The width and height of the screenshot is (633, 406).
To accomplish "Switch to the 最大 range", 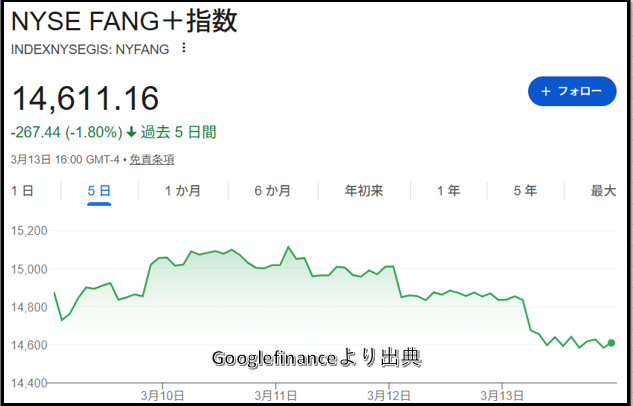I will [x=603, y=191].
